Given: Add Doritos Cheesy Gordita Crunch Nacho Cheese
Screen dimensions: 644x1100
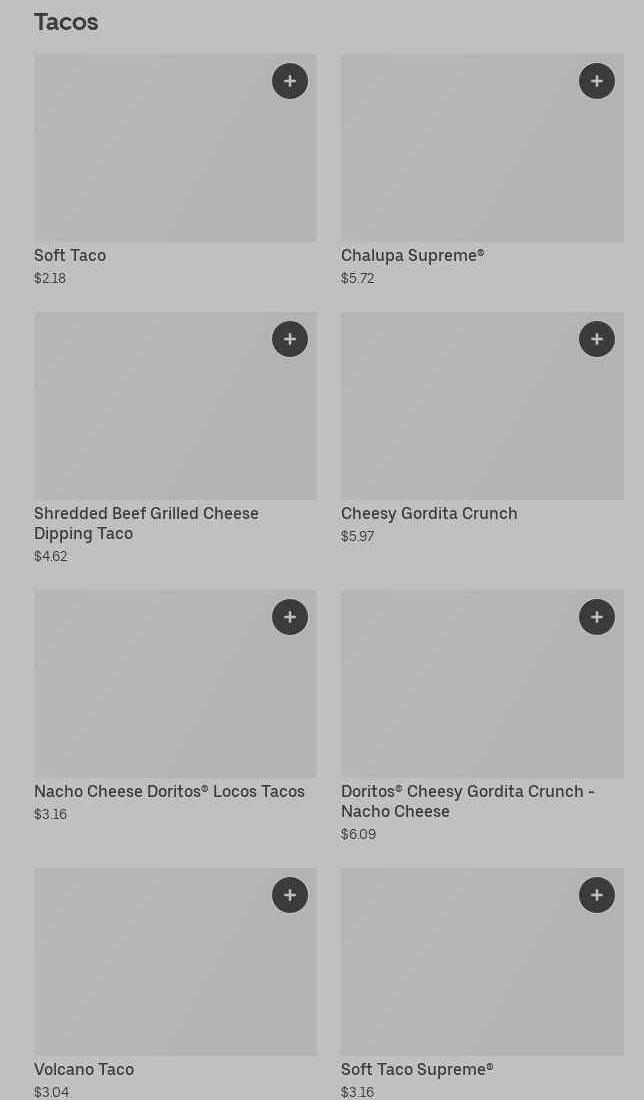Looking at the screenshot, I should (x=597, y=617).
